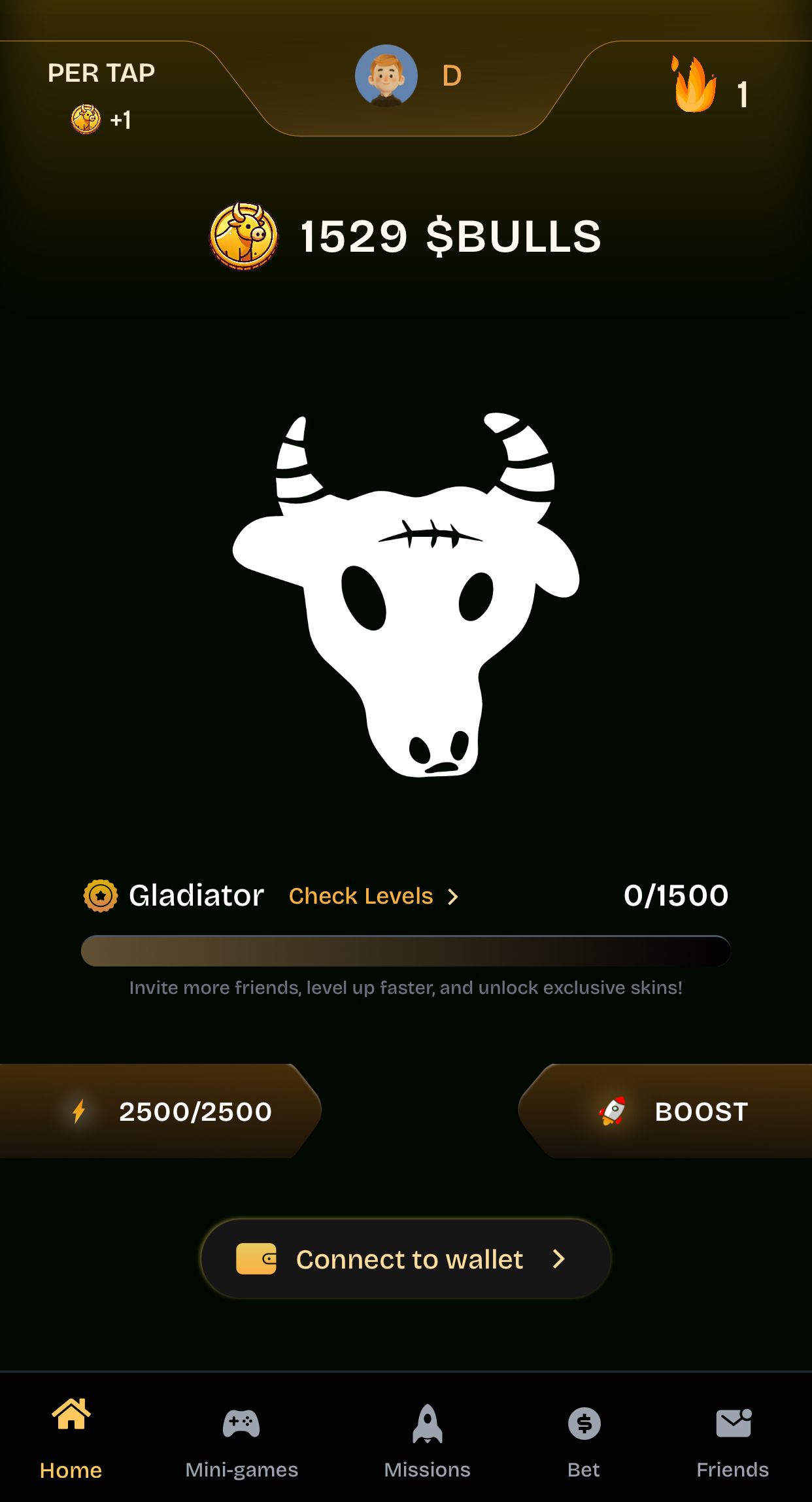Image resolution: width=812 pixels, height=1502 pixels.
Task: Open the profile avatar for user D
Action: [x=386, y=76]
